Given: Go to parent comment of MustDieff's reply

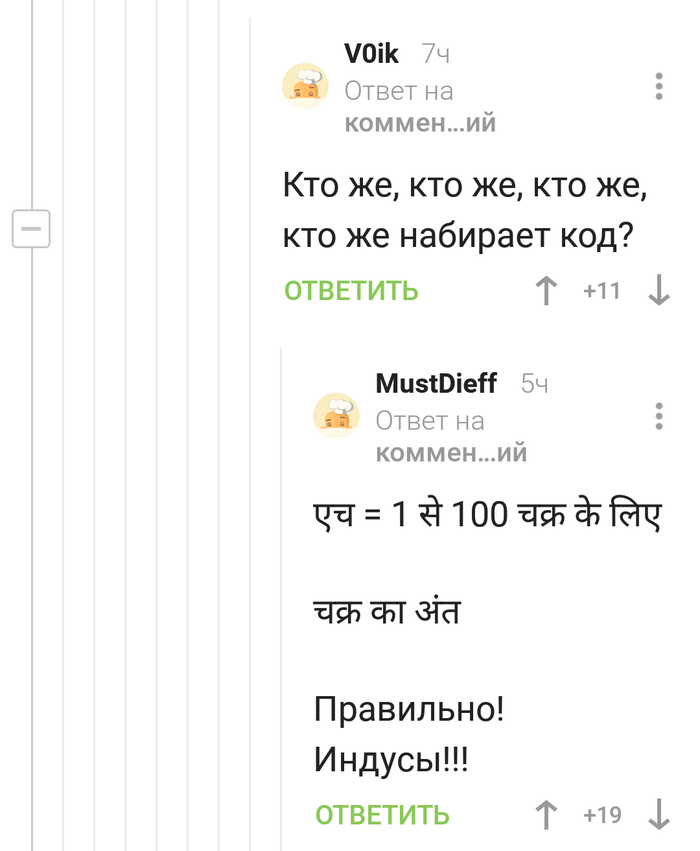Looking at the screenshot, I should 450,453.
